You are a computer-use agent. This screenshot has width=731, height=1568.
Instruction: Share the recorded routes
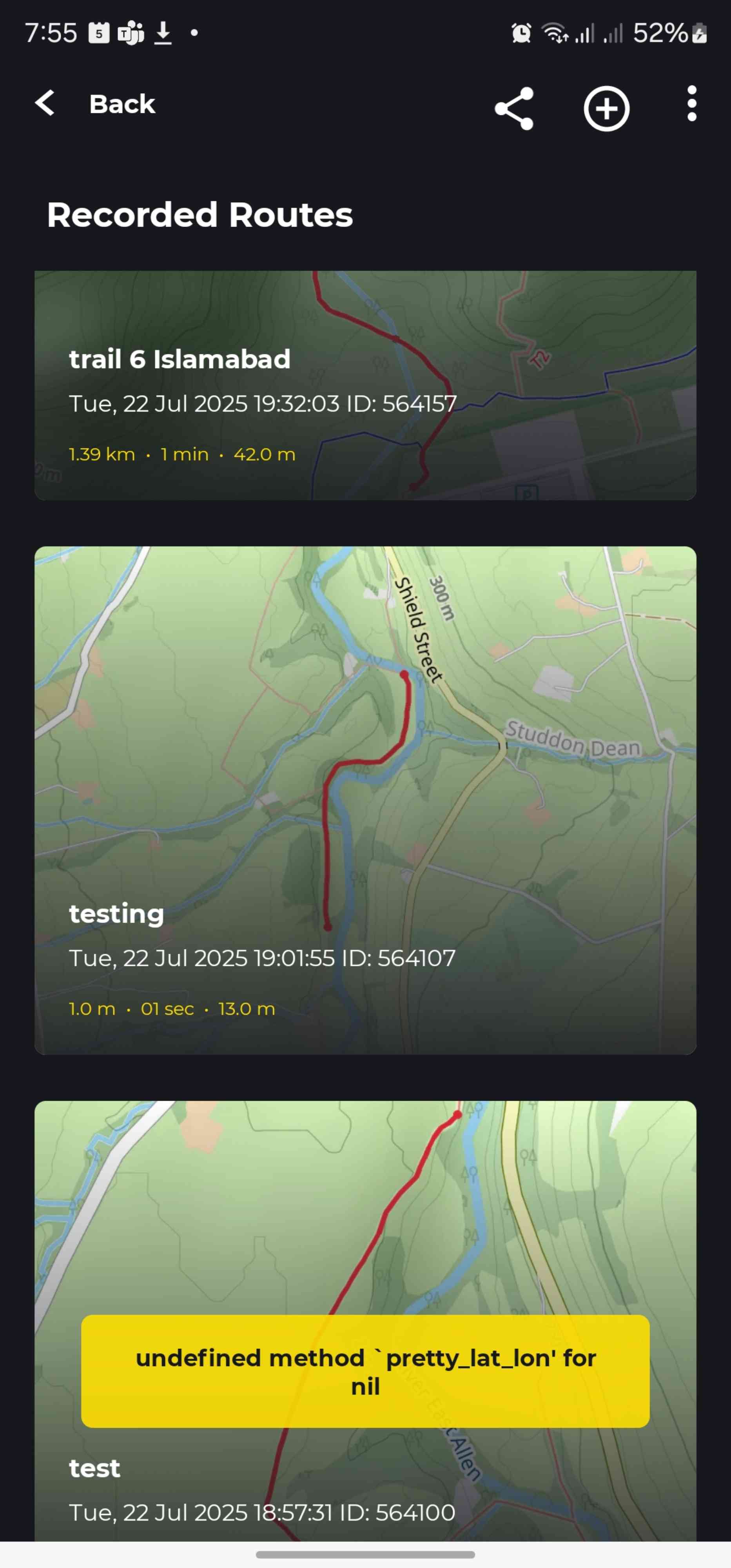click(514, 108)
